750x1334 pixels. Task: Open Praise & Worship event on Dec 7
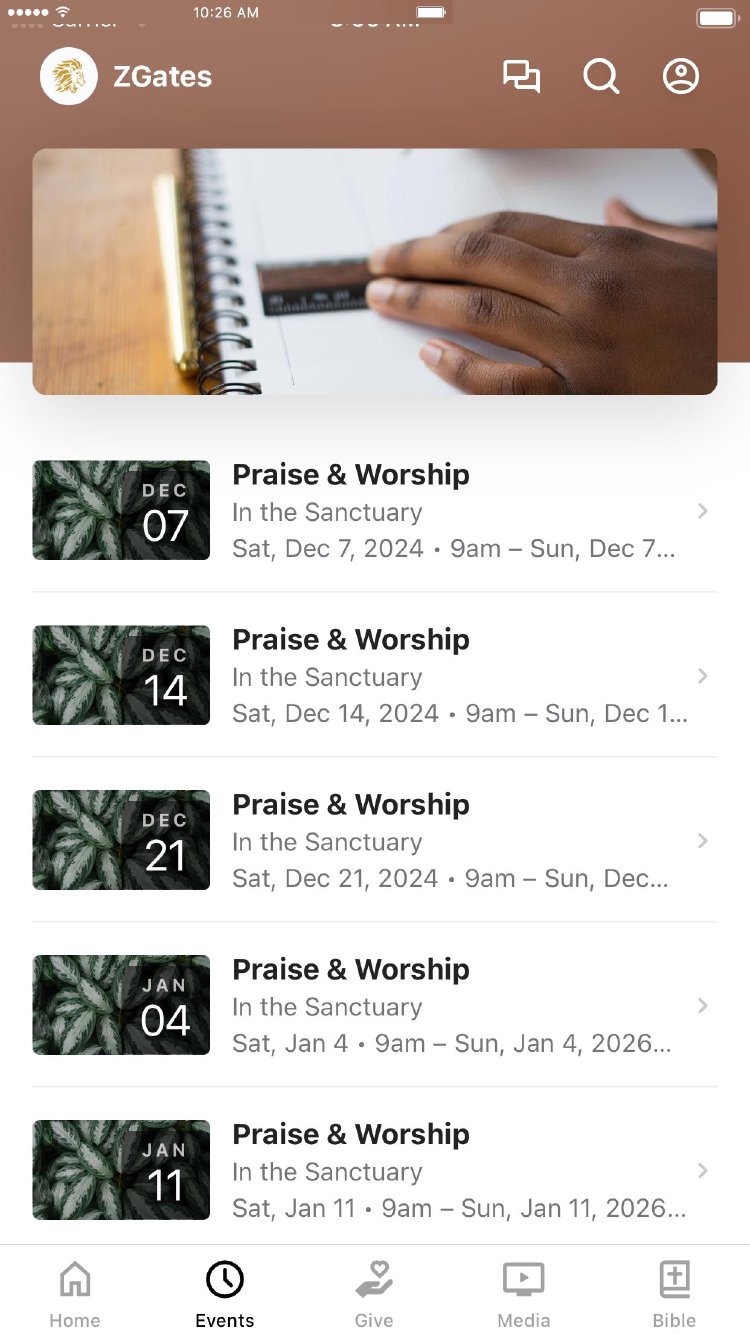tap(375, 510)
